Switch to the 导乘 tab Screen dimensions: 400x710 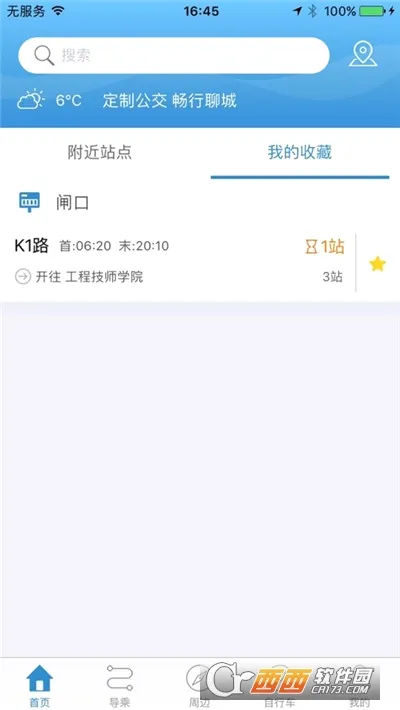[120, 686]
